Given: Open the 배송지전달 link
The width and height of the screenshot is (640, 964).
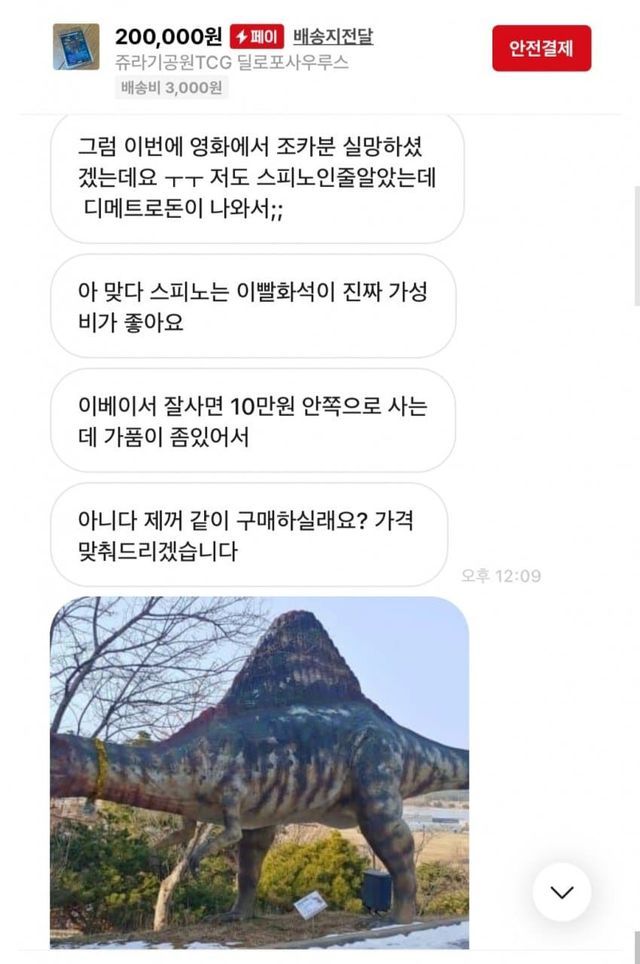Looking at the screenshot, I should pyautogui.click(x=333, y=38).
